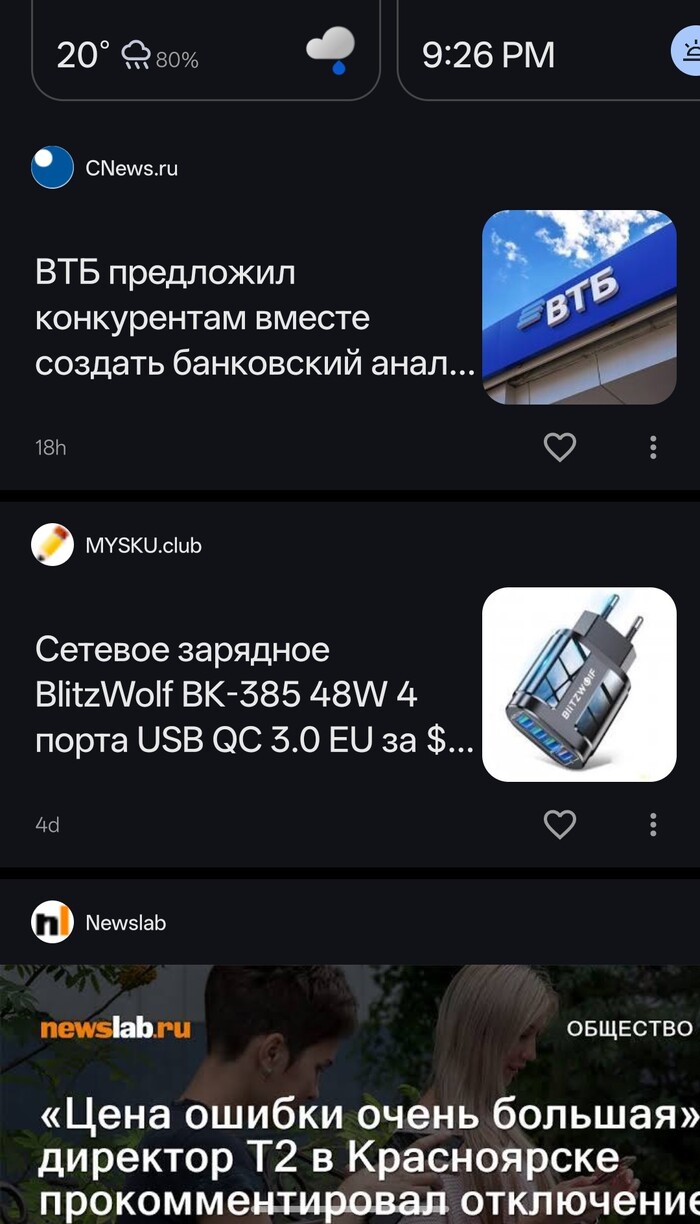Open more options for the BlitzWolf post
The height and width of the screenshot is (1224, 700).
tap(653, 824)
